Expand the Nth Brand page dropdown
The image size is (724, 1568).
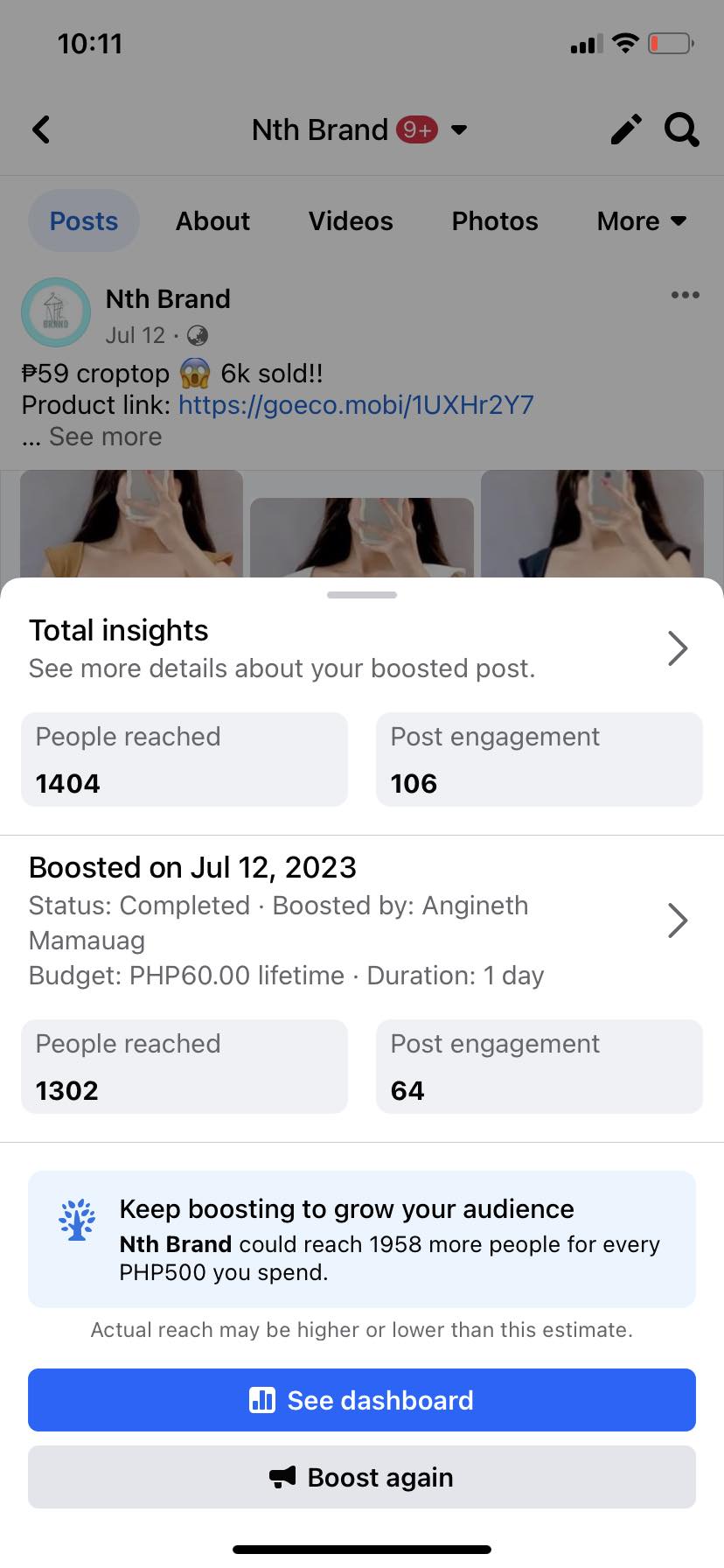click(x=459, y=130)
